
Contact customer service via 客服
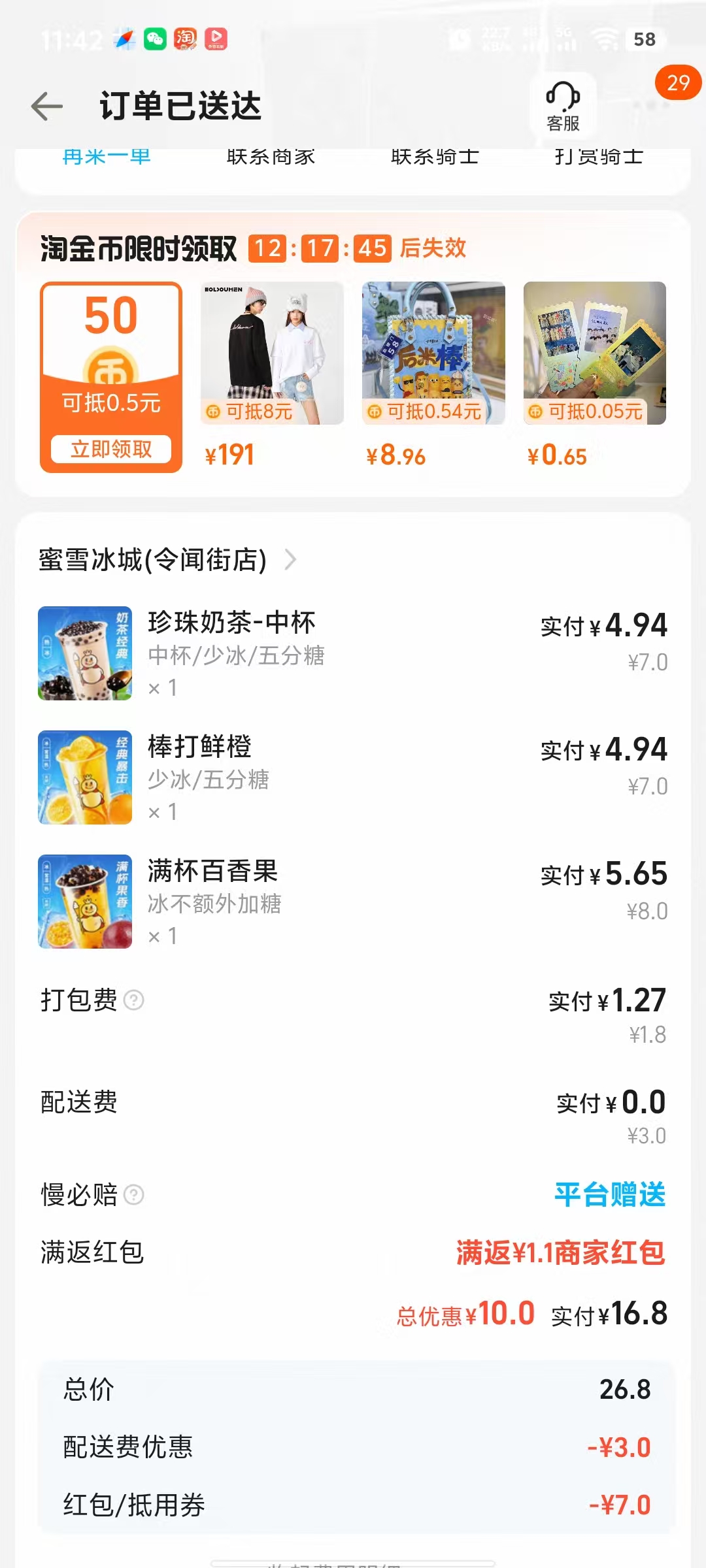click(563, 106)
